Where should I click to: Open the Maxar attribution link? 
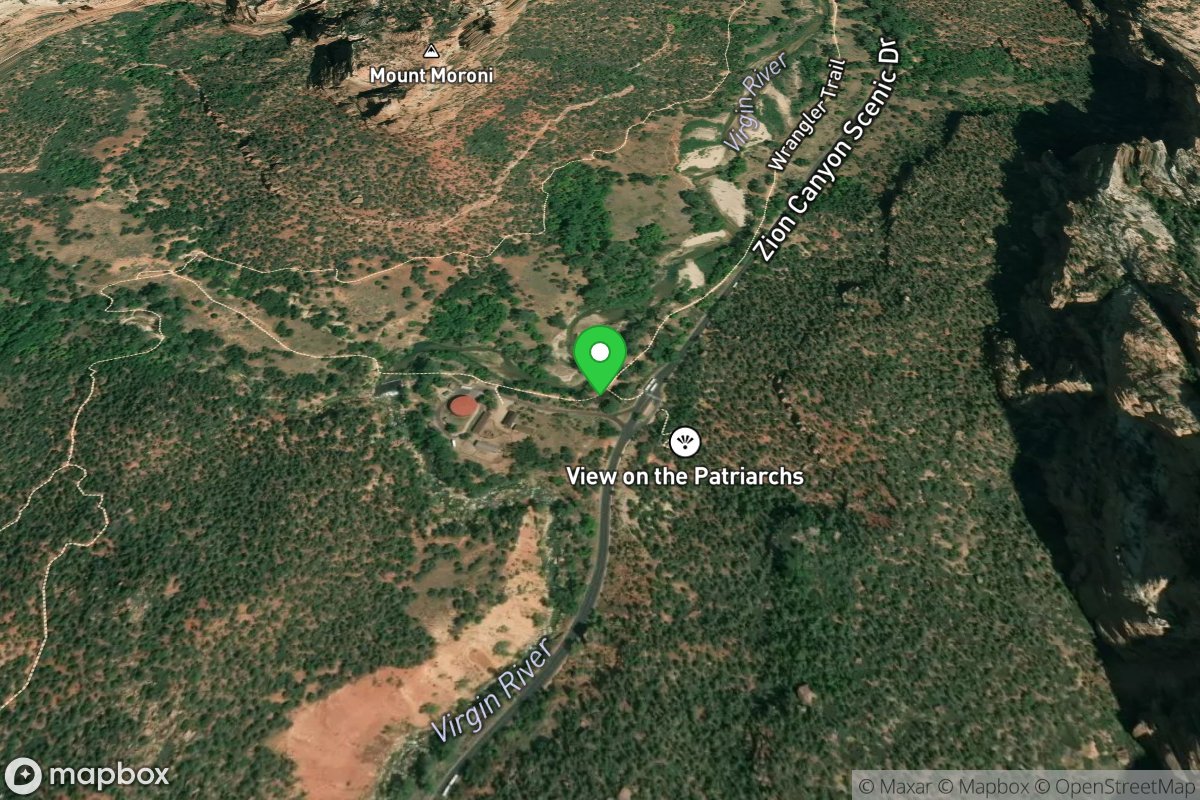click(x=901, y=786)
